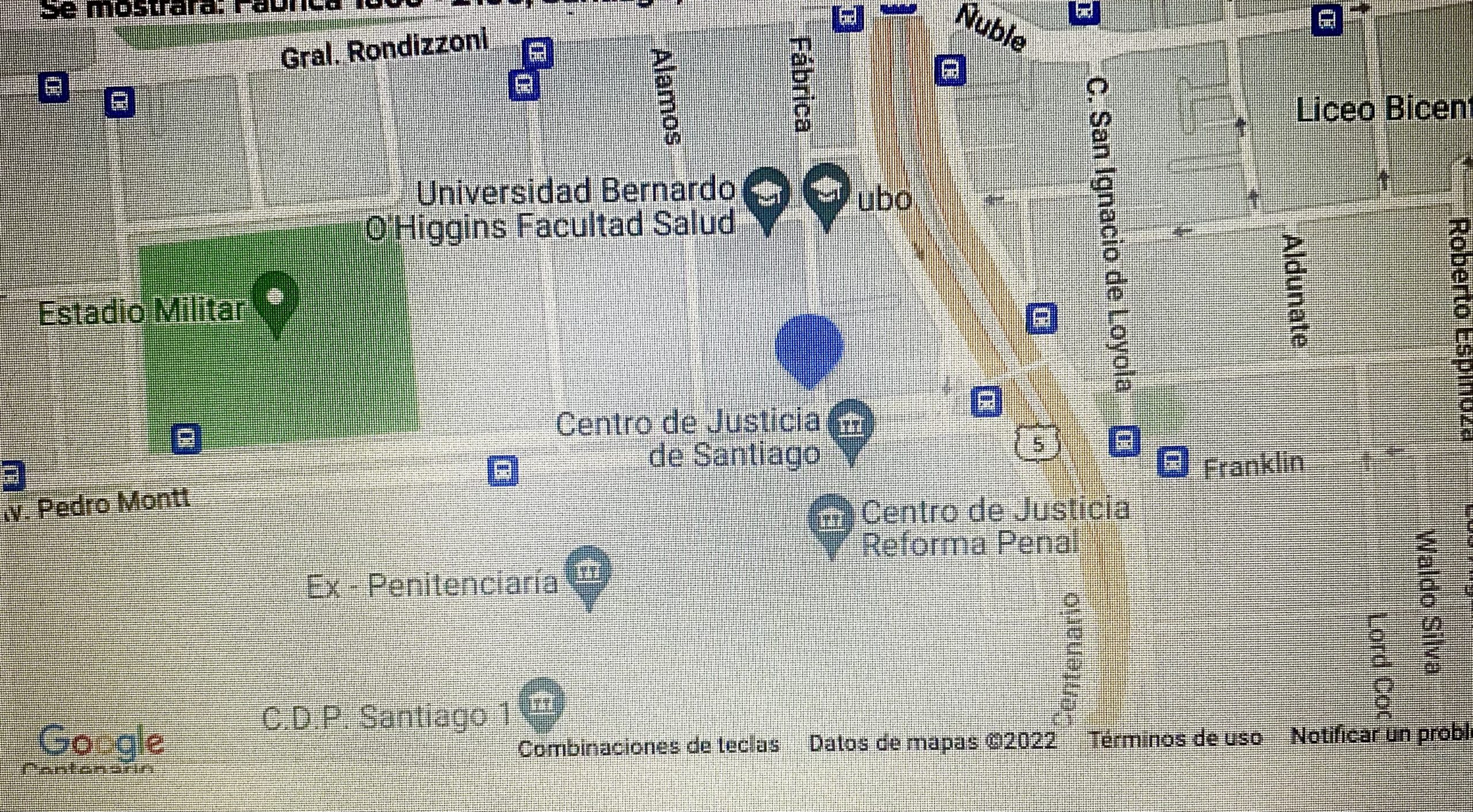1473x812 pixels.
Task: Open Combinaciones de teclas shortcuts
Action: pos(648,746)
